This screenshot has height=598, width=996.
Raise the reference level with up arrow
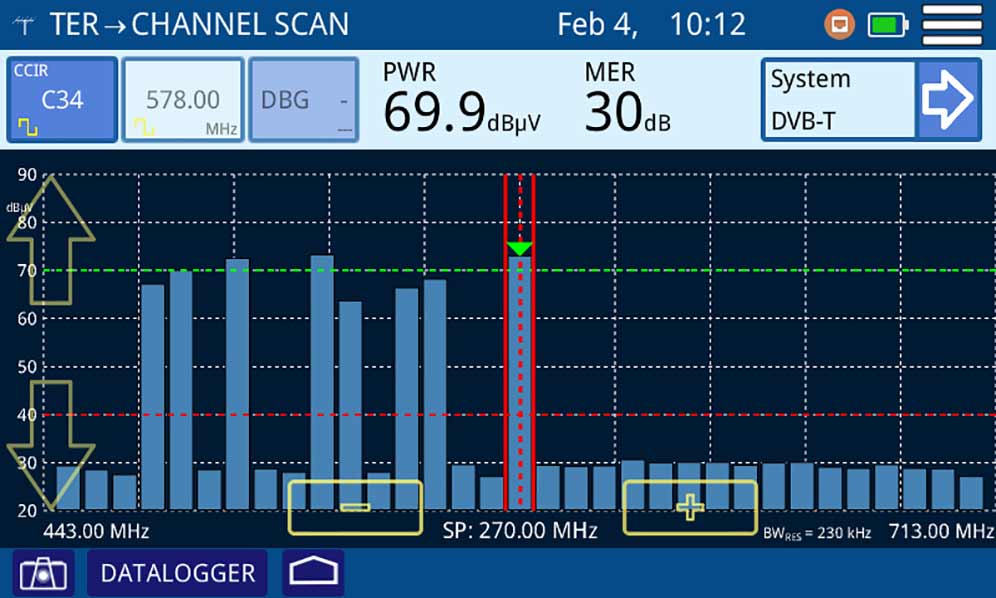50,238
